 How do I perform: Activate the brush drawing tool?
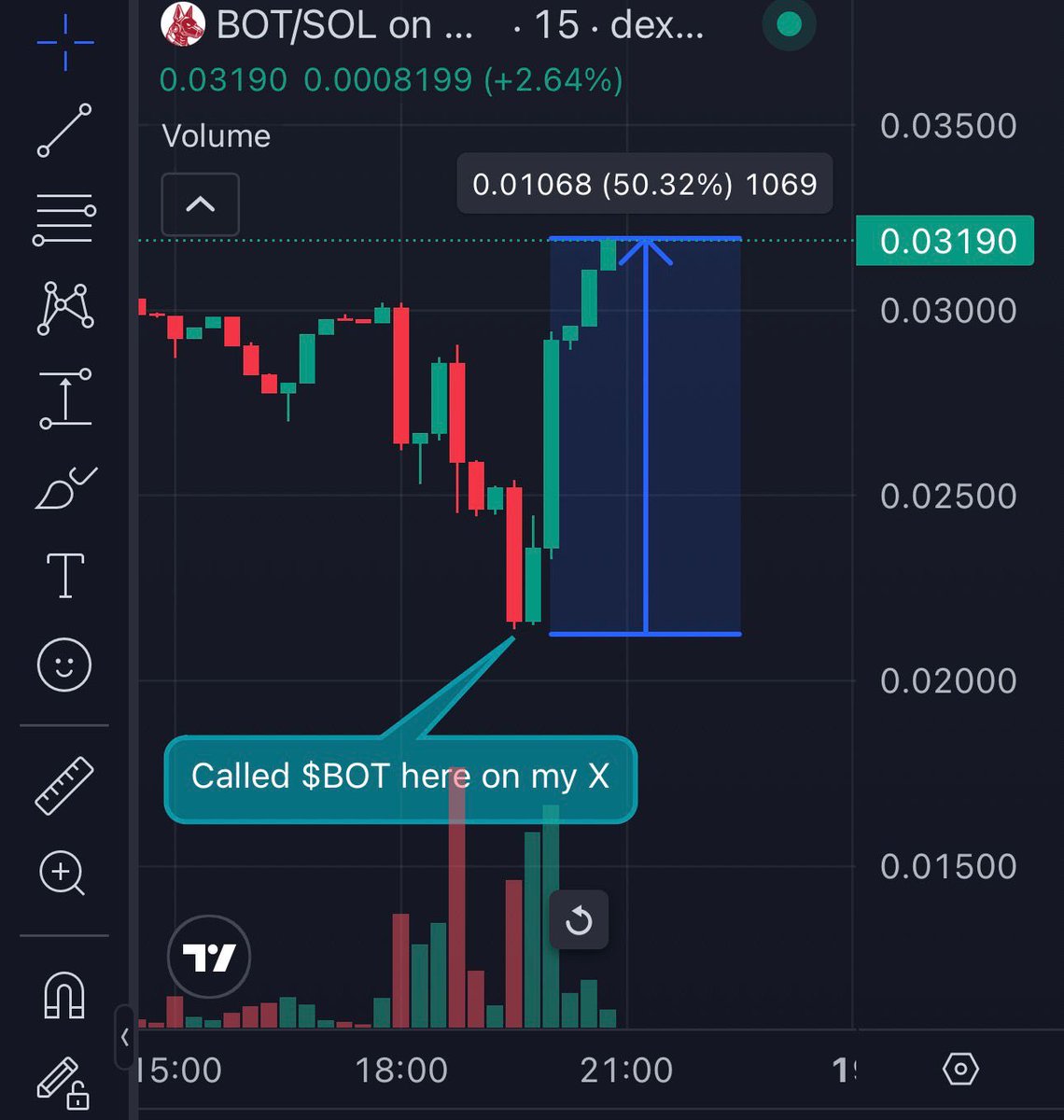pos(64,487)
